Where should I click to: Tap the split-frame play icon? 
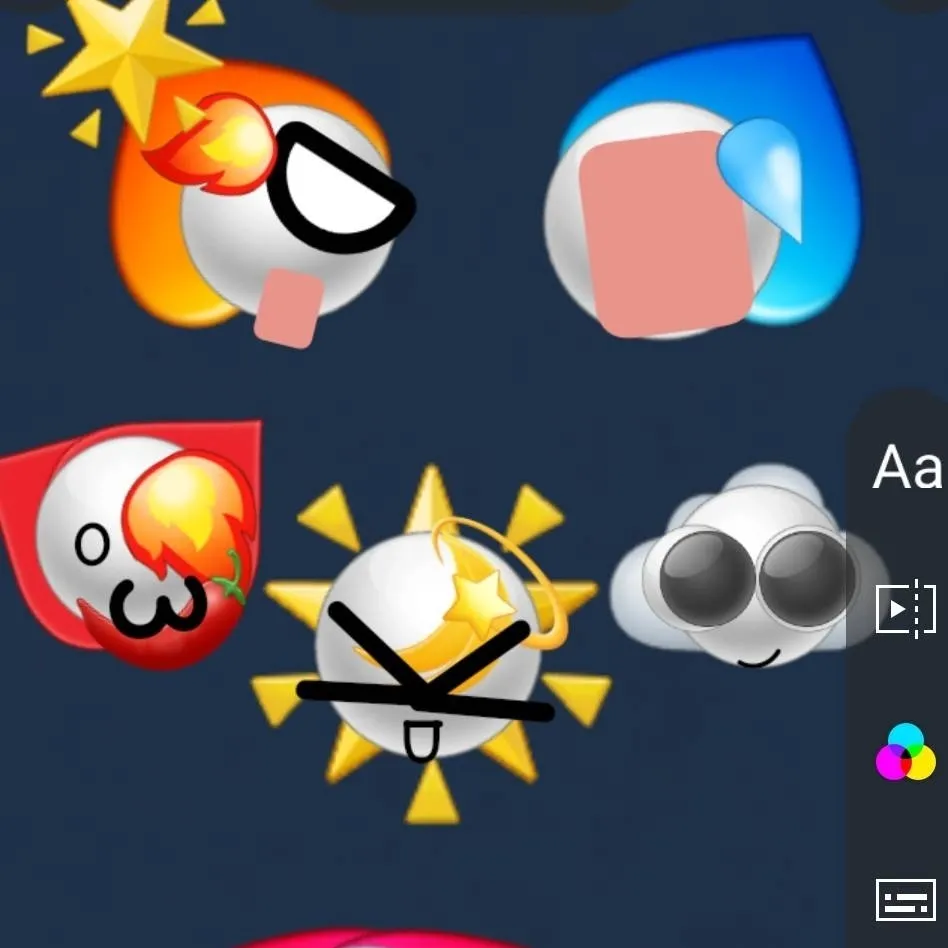click(905, 608)
